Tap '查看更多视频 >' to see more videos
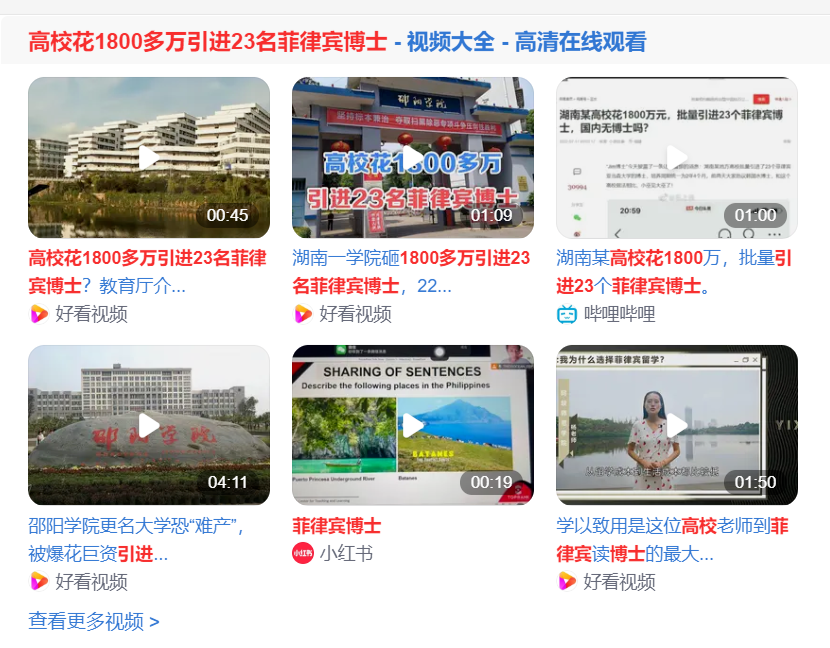 [x=94, y=621]
